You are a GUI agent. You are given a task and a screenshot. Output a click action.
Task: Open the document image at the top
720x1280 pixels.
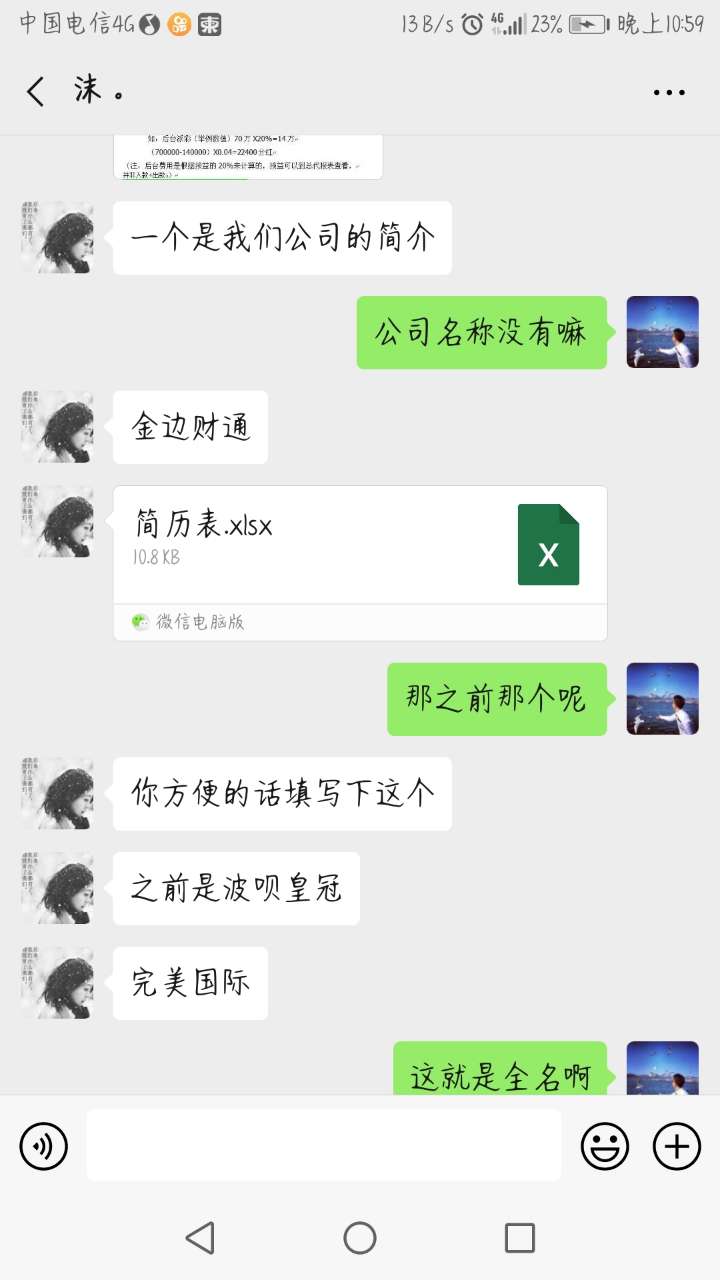coord(248,157)
